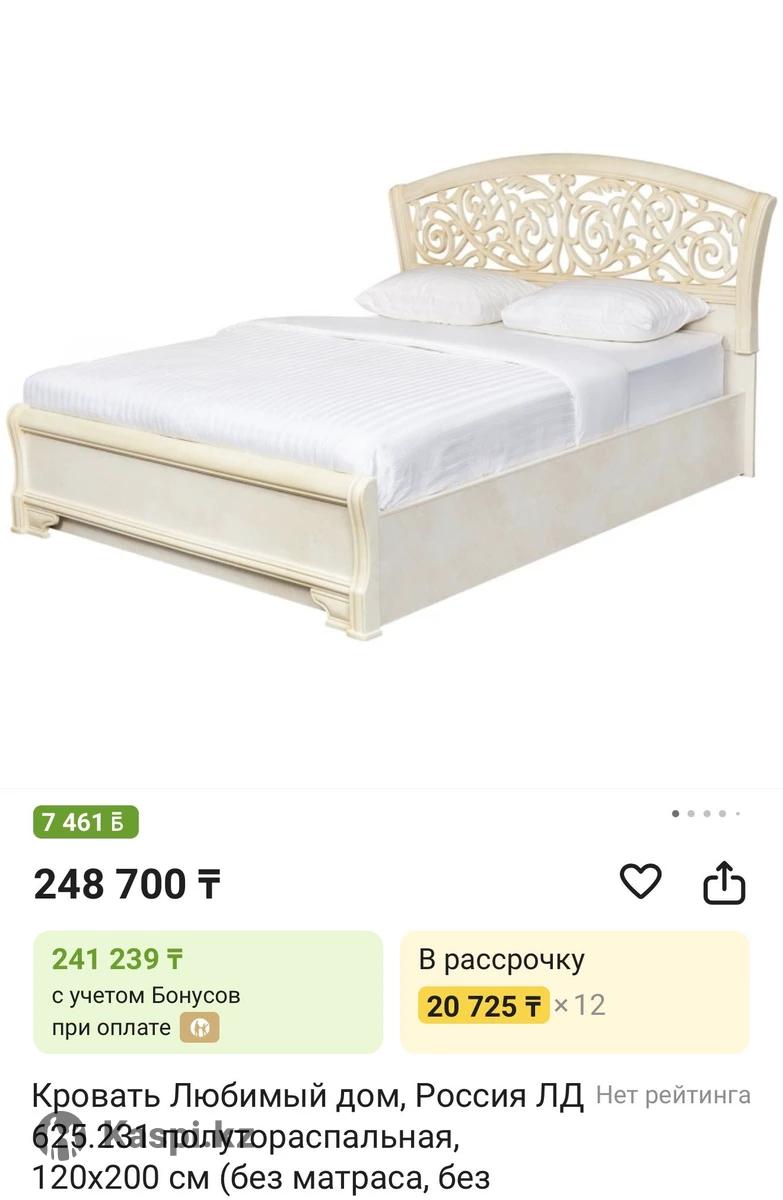Add the bed to favorites
The image size is (783, 1200).
click(x=640, y=881)
